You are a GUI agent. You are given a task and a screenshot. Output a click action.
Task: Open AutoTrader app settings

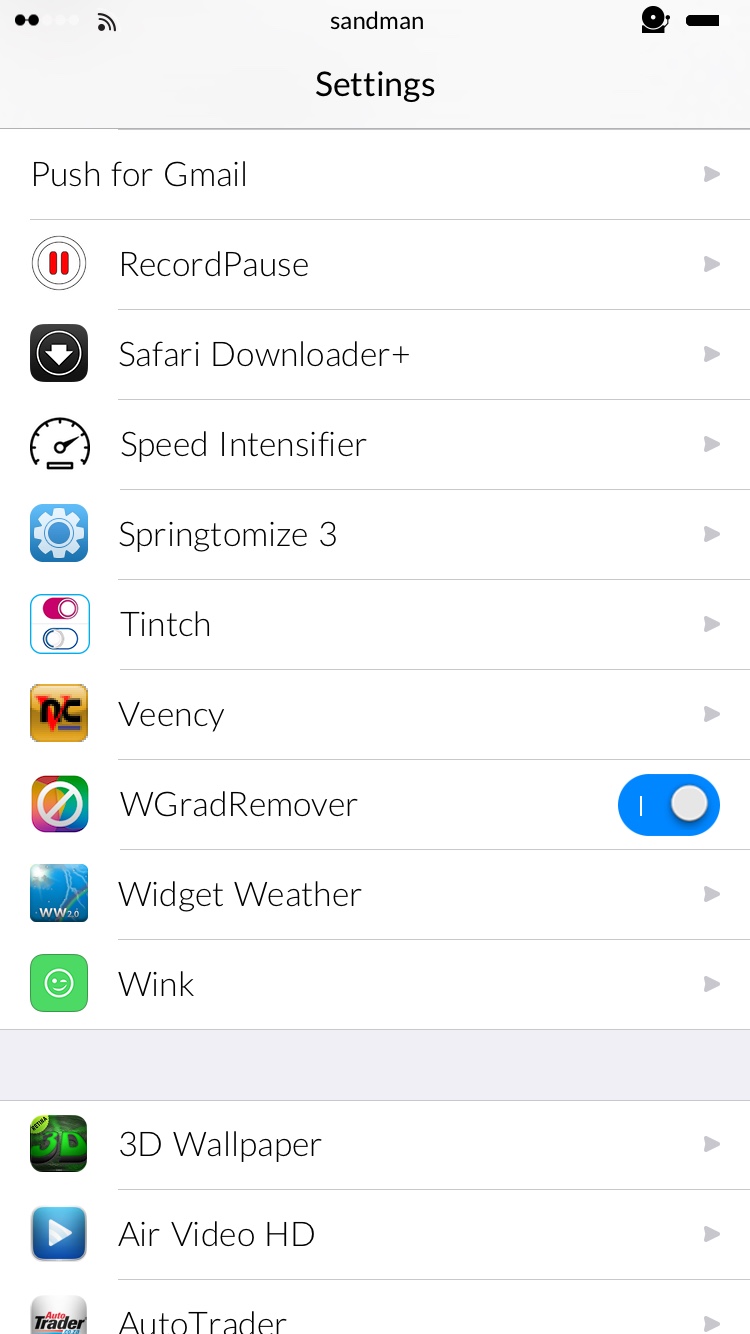[x=375, y=1316]
